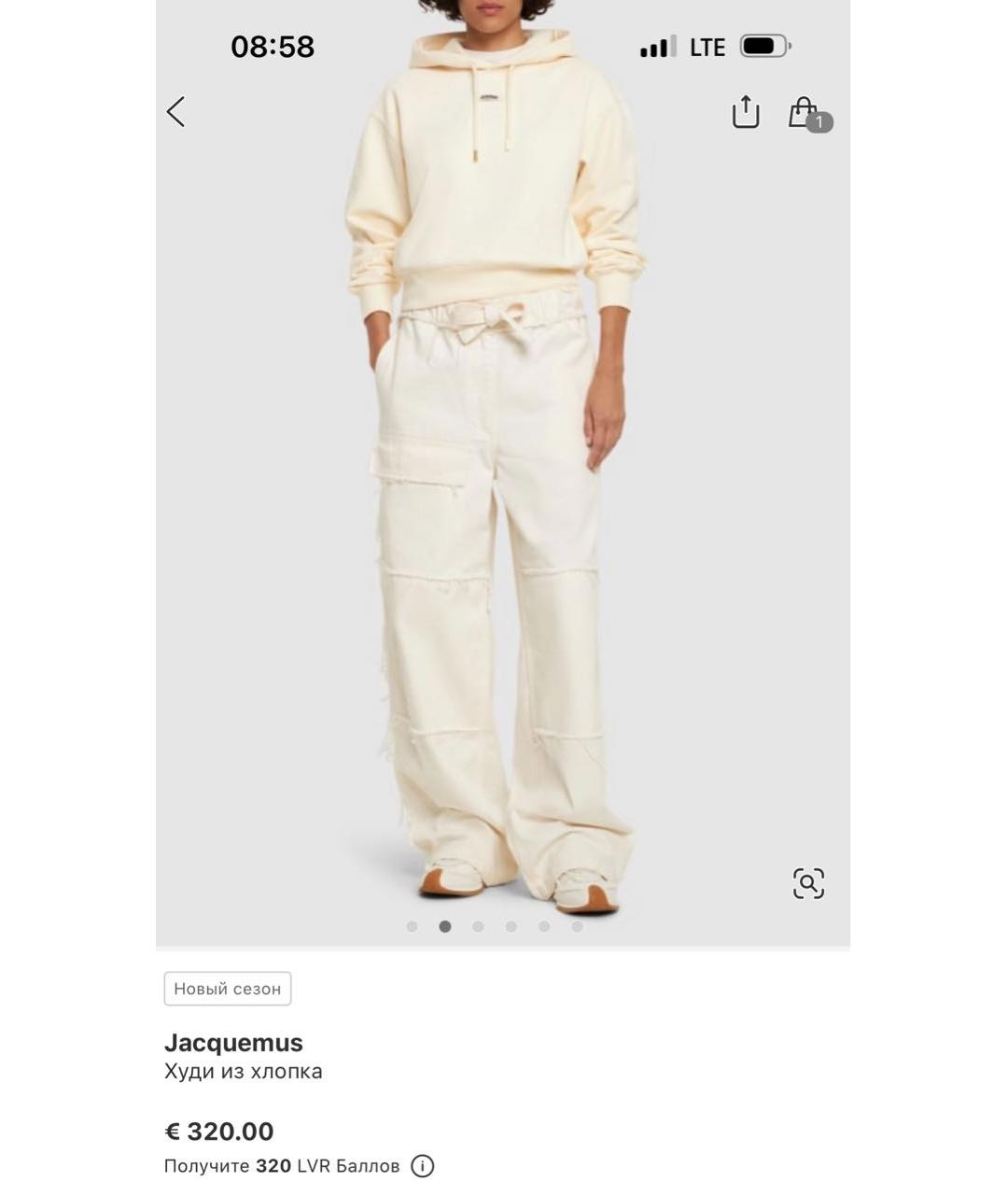
Task: Open the shopping bag with 1 item
Action: (805, 113)
